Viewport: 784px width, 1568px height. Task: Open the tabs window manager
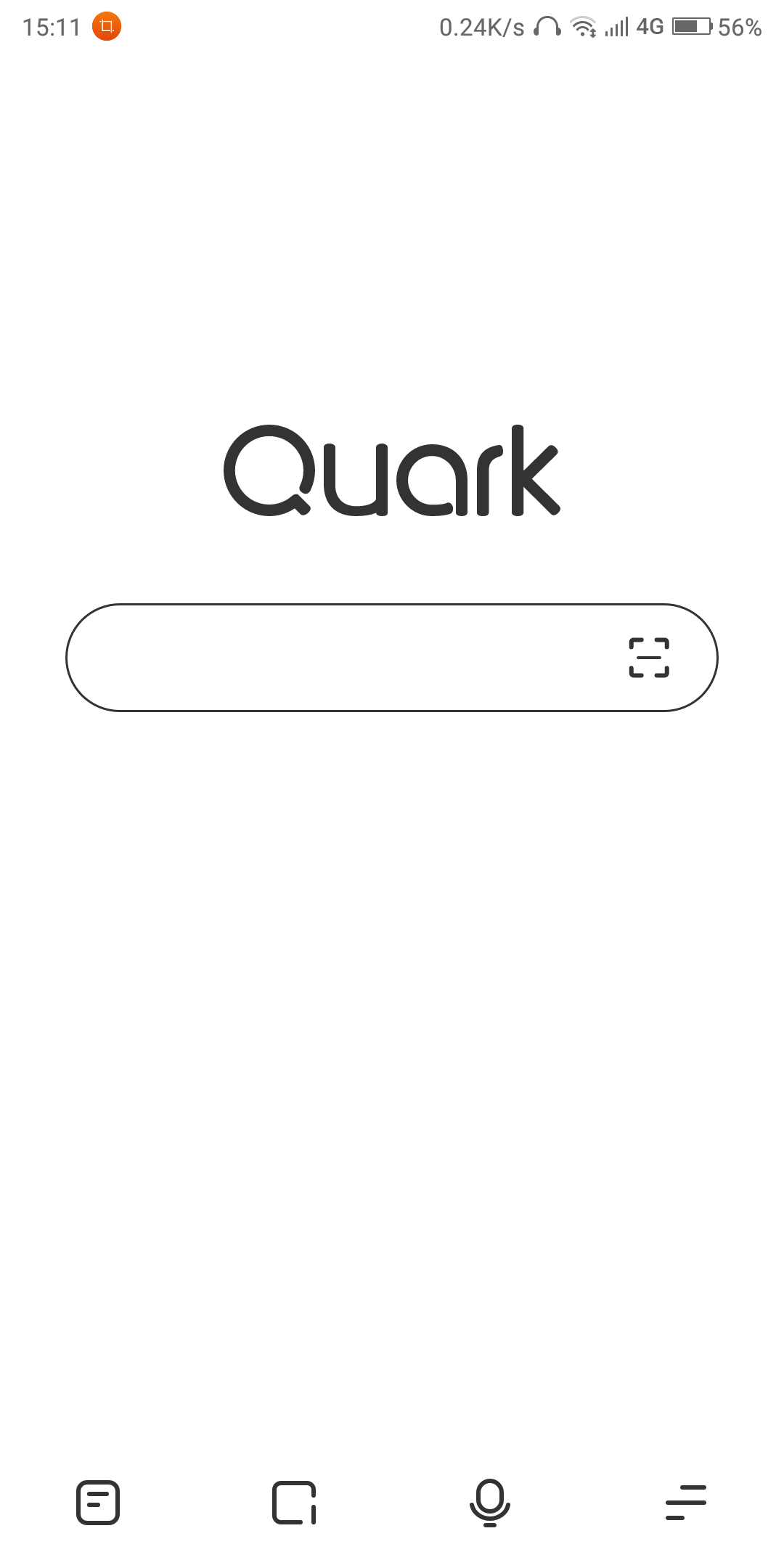(294, 1503)
